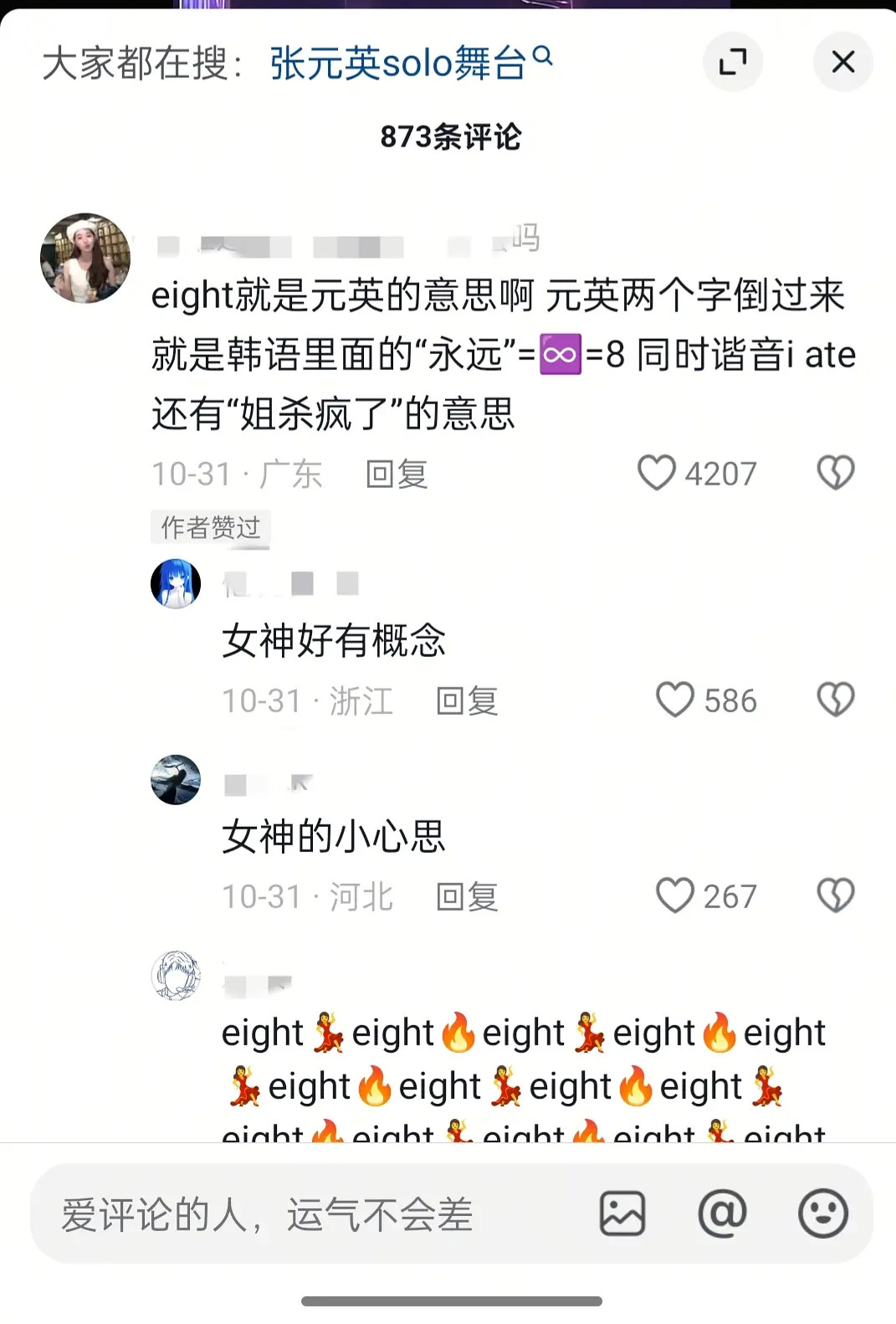Like the comment 女神好有概念

[674, 700]
